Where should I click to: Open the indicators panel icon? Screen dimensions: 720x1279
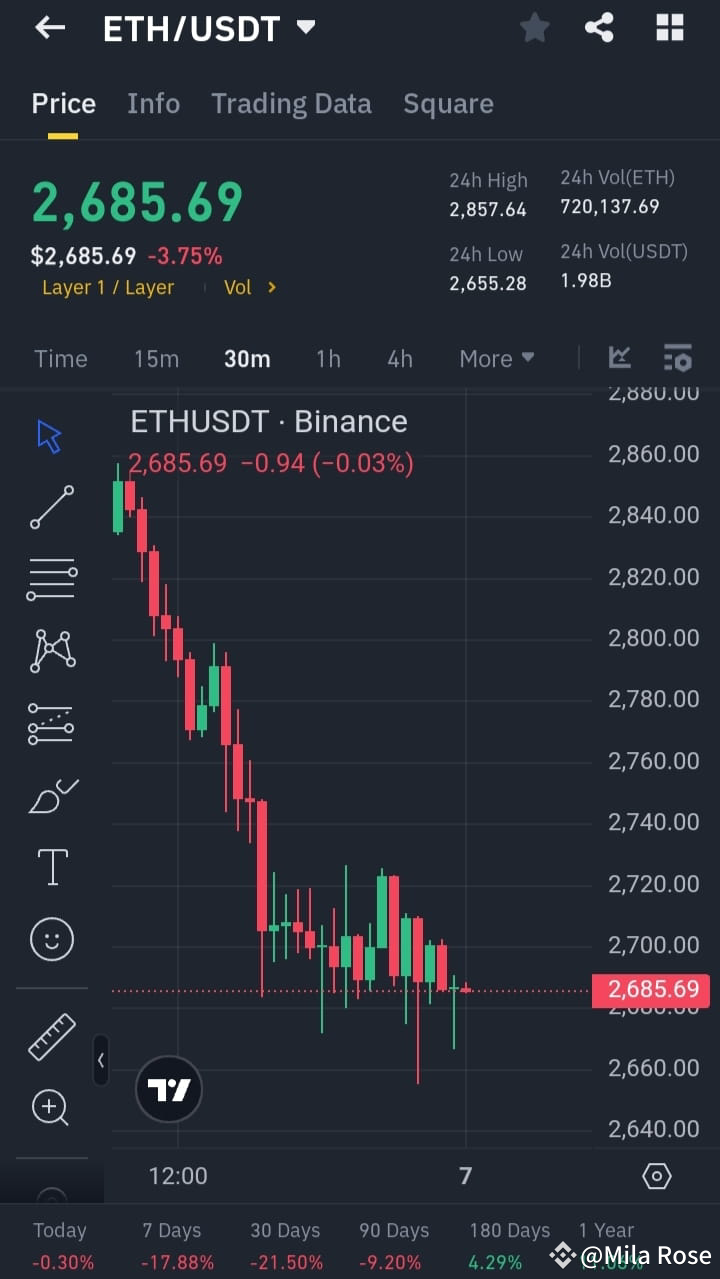(678, 358)
